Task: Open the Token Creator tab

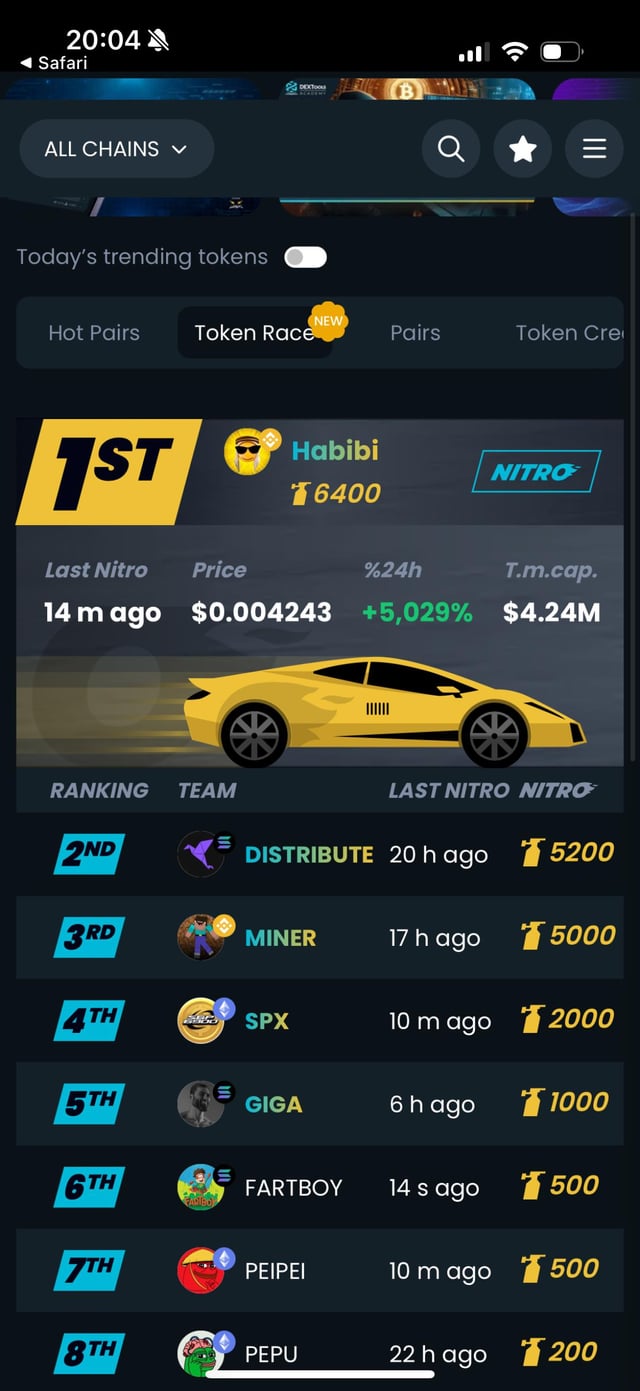Action: tap(568, 333)
